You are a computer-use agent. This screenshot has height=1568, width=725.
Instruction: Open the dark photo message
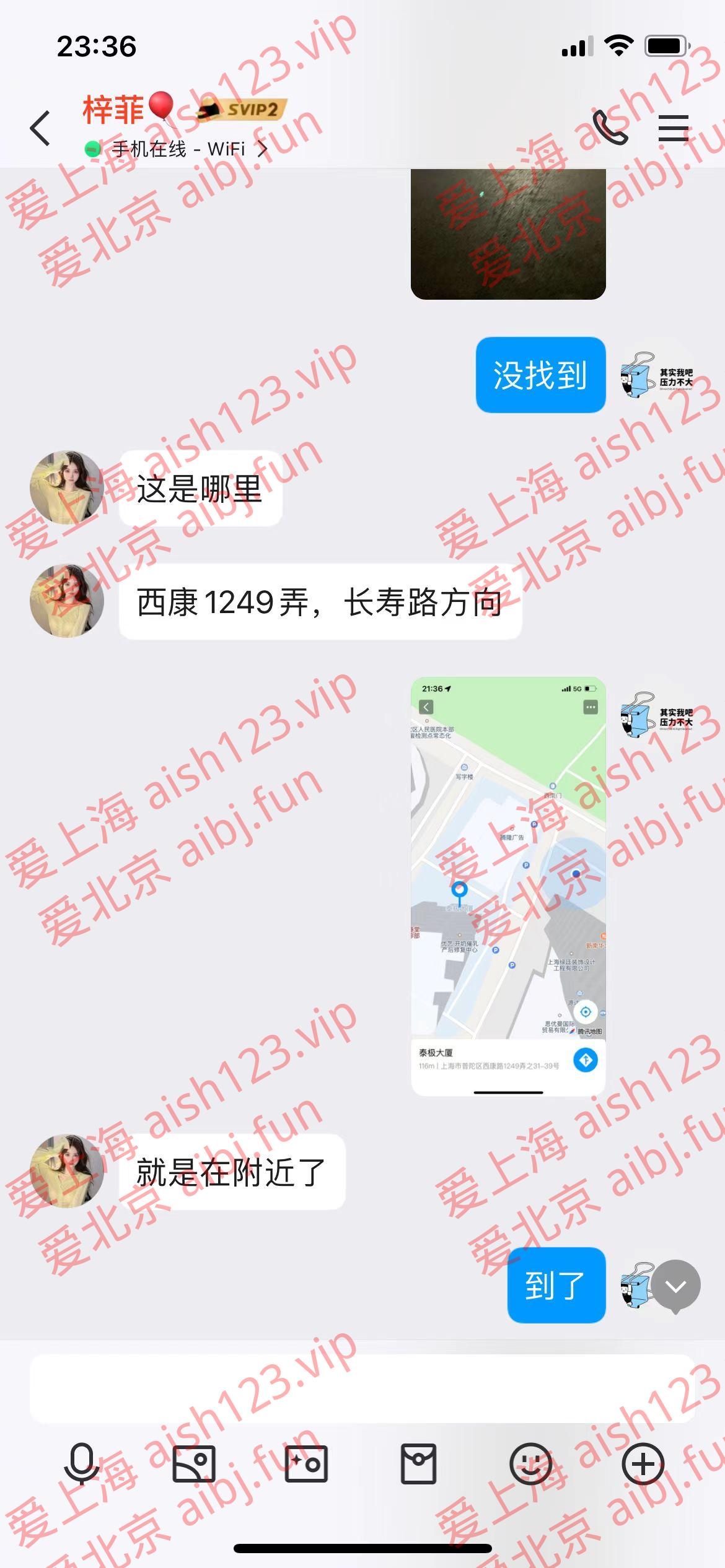click(x=507, y=234)
